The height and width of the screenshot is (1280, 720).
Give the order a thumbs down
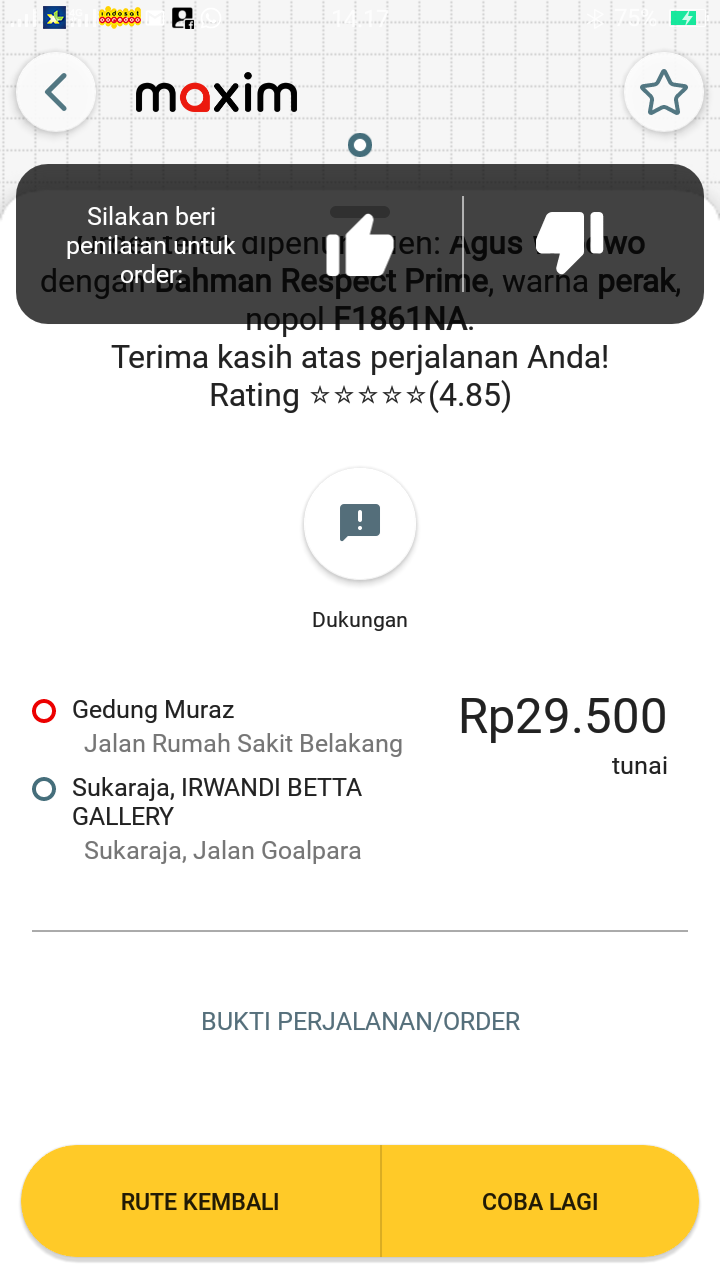(x=570, y=242)
